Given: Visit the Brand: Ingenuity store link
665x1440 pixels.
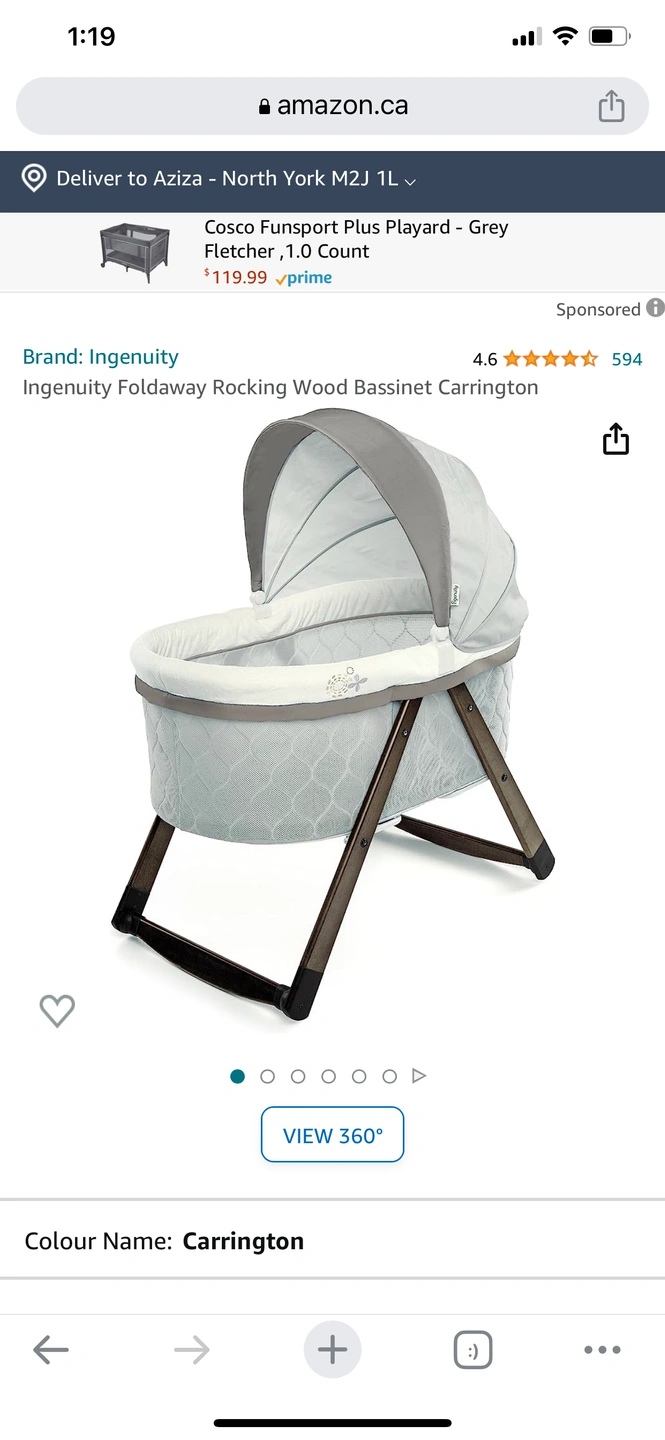Looking at the screenshot, I should point(101,357).
